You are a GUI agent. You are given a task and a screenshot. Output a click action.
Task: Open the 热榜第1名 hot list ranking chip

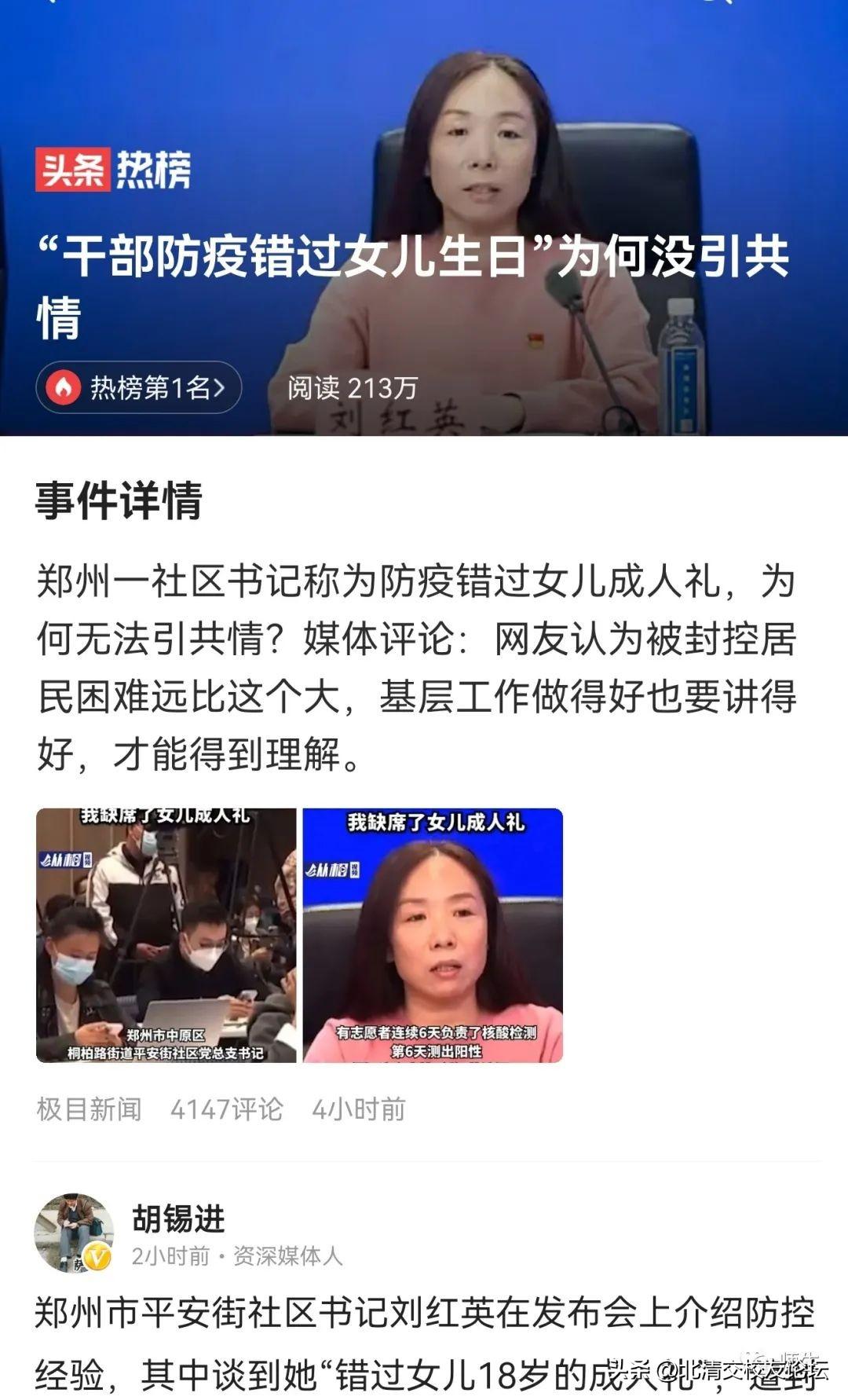138,387
